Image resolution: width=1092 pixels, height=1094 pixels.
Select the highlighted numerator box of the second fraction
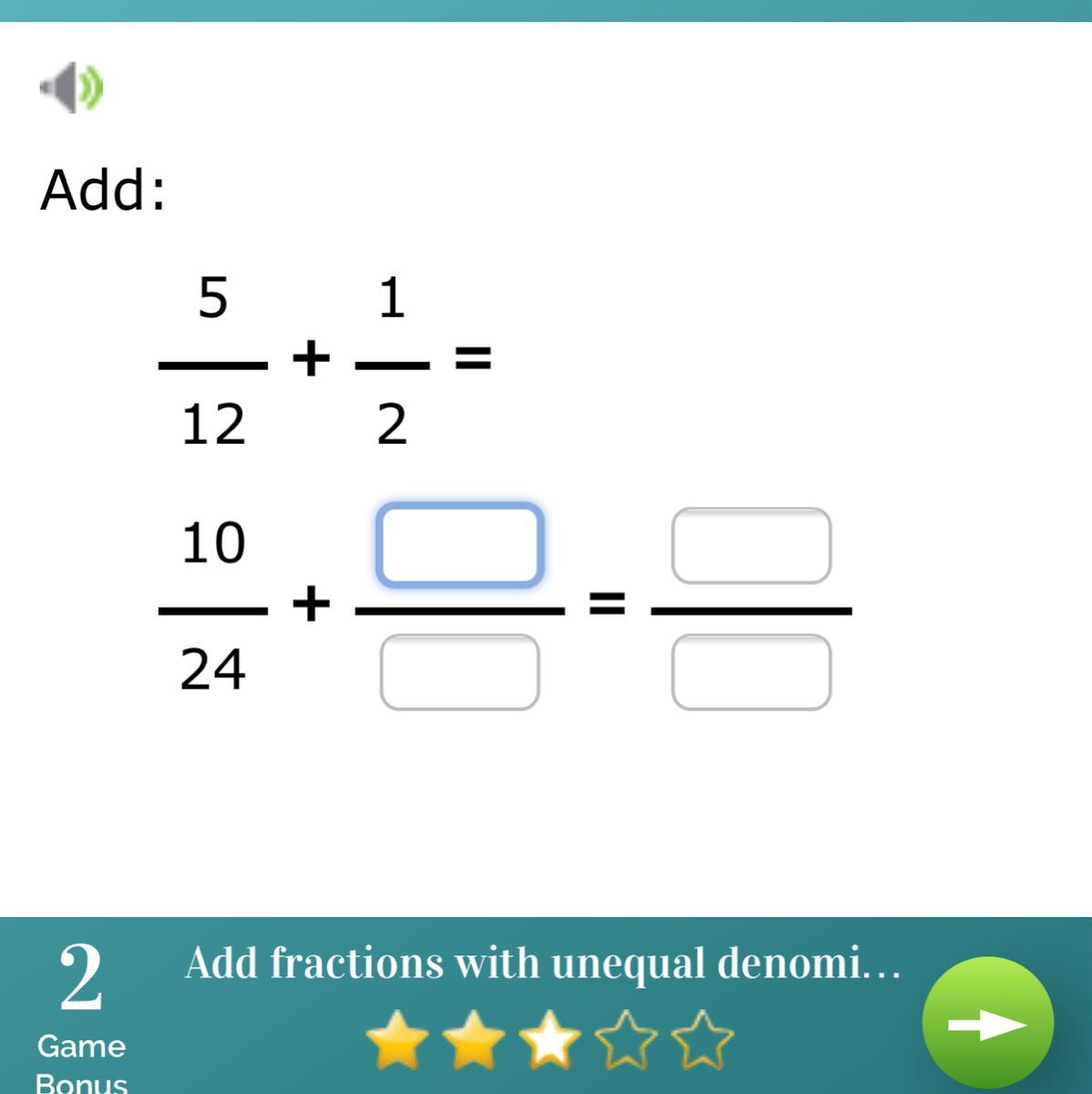(x=459, y=545)
